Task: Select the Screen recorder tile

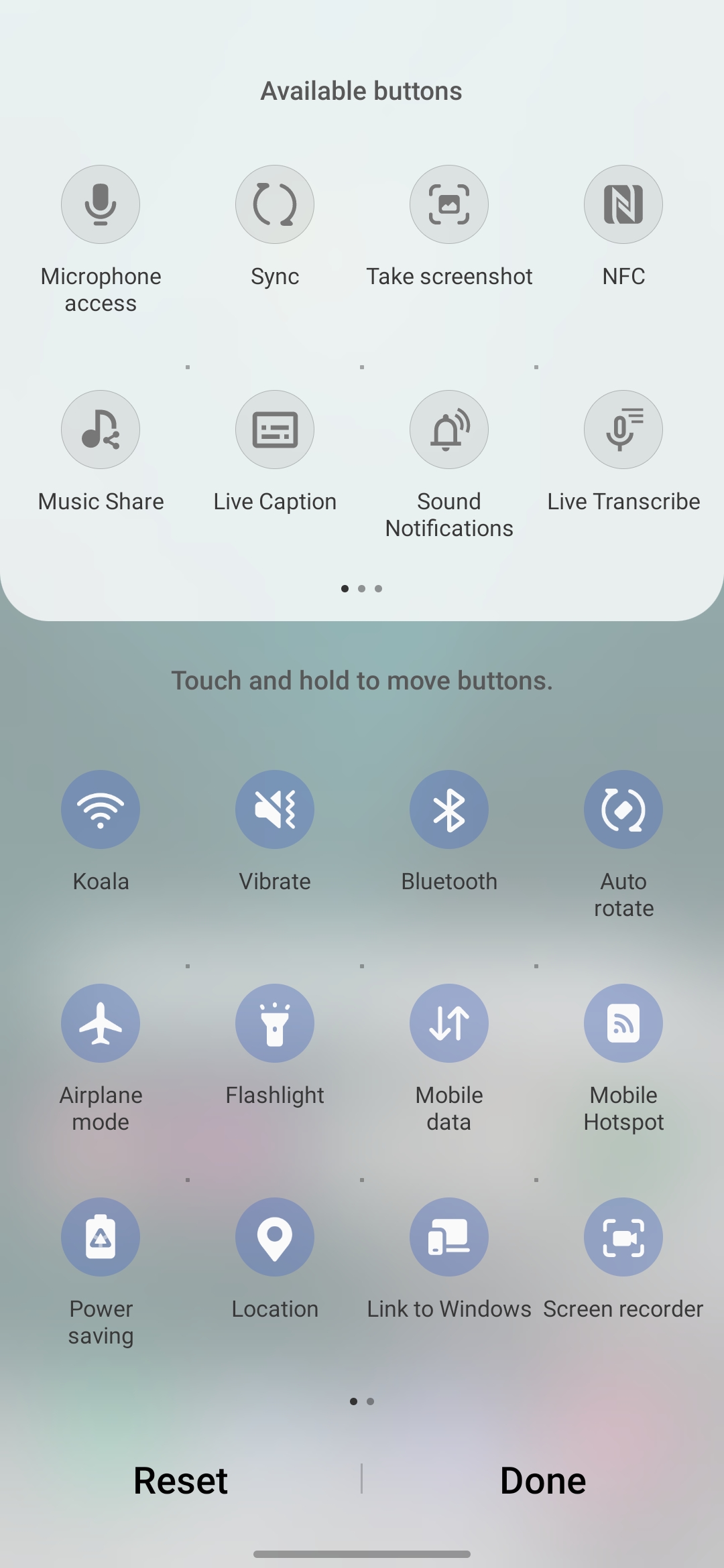Action: [x=623, y=1237]
